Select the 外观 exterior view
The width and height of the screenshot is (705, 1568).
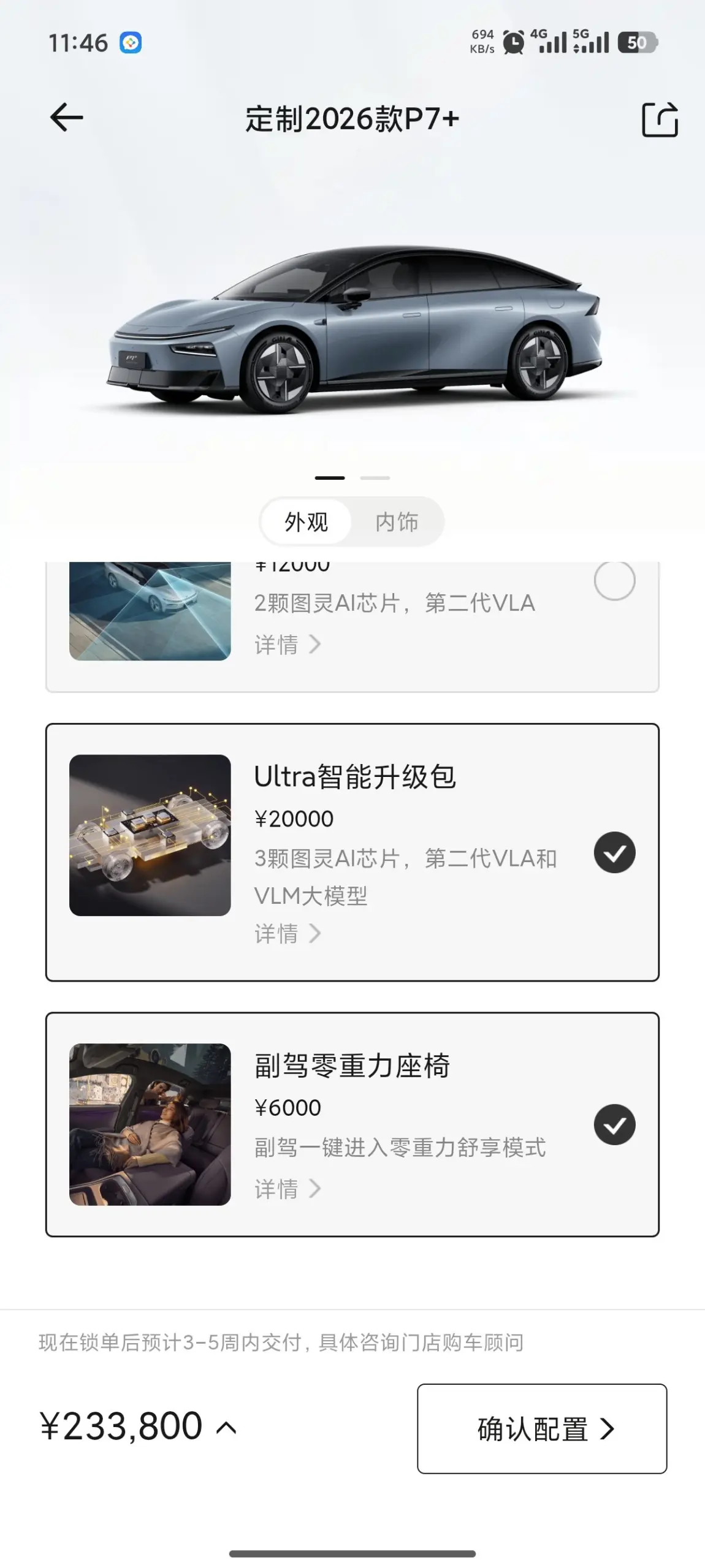click(306, 522)
